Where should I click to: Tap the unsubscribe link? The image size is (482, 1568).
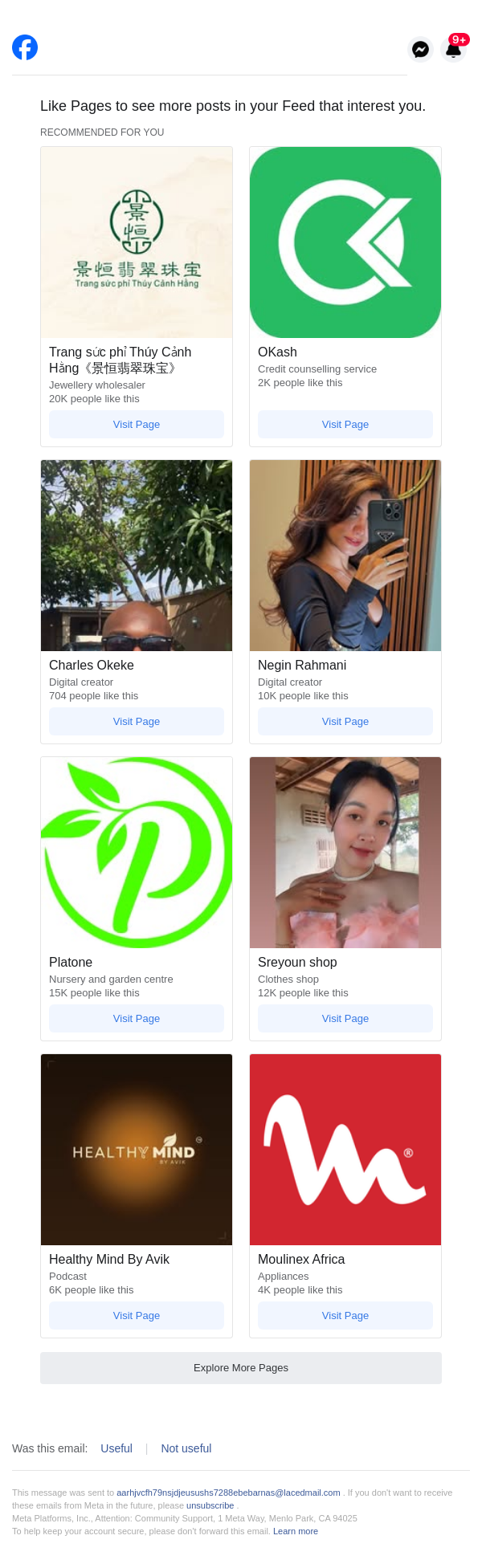coord(210,1505)
